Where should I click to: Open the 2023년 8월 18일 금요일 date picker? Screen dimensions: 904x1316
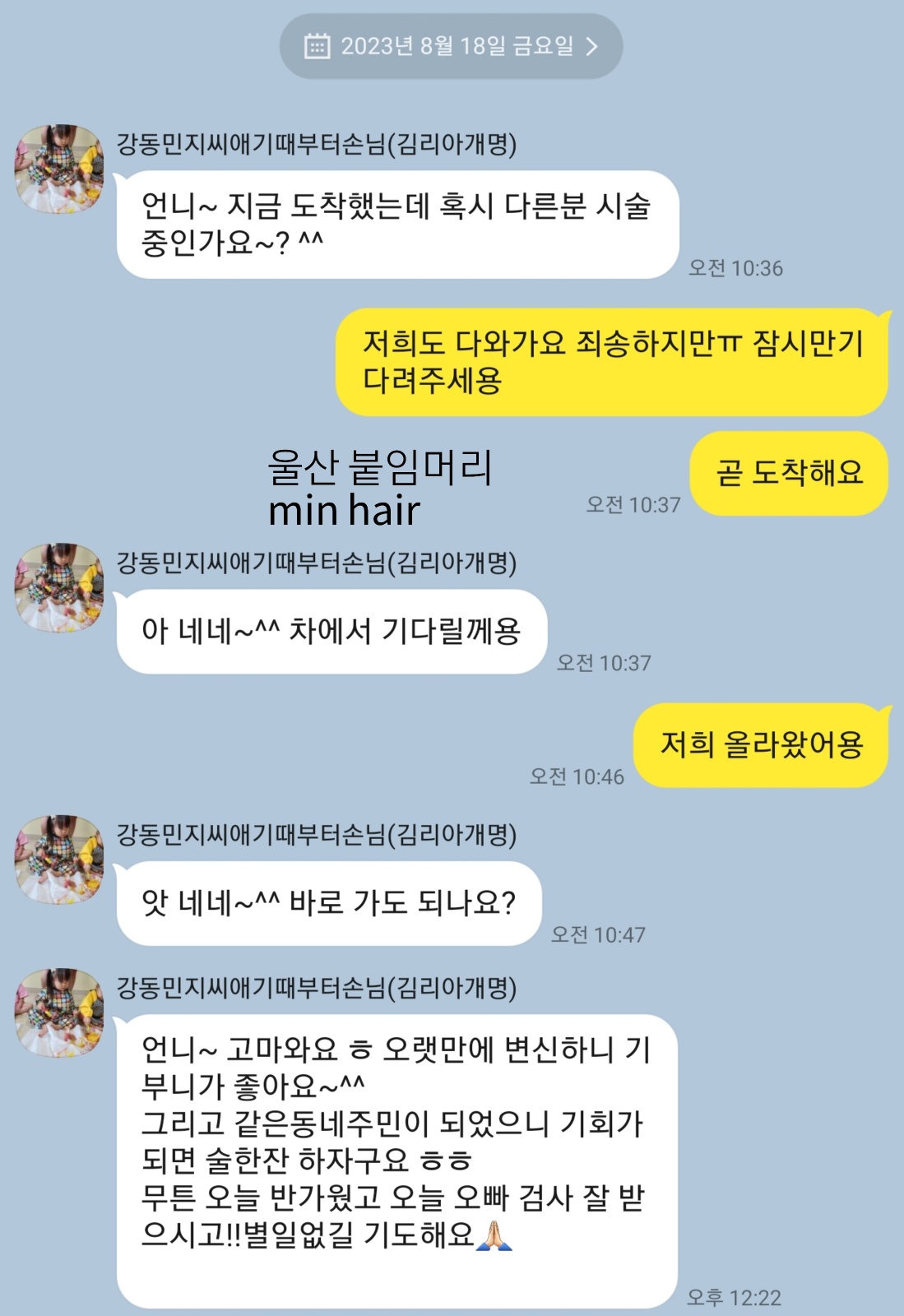451,46
